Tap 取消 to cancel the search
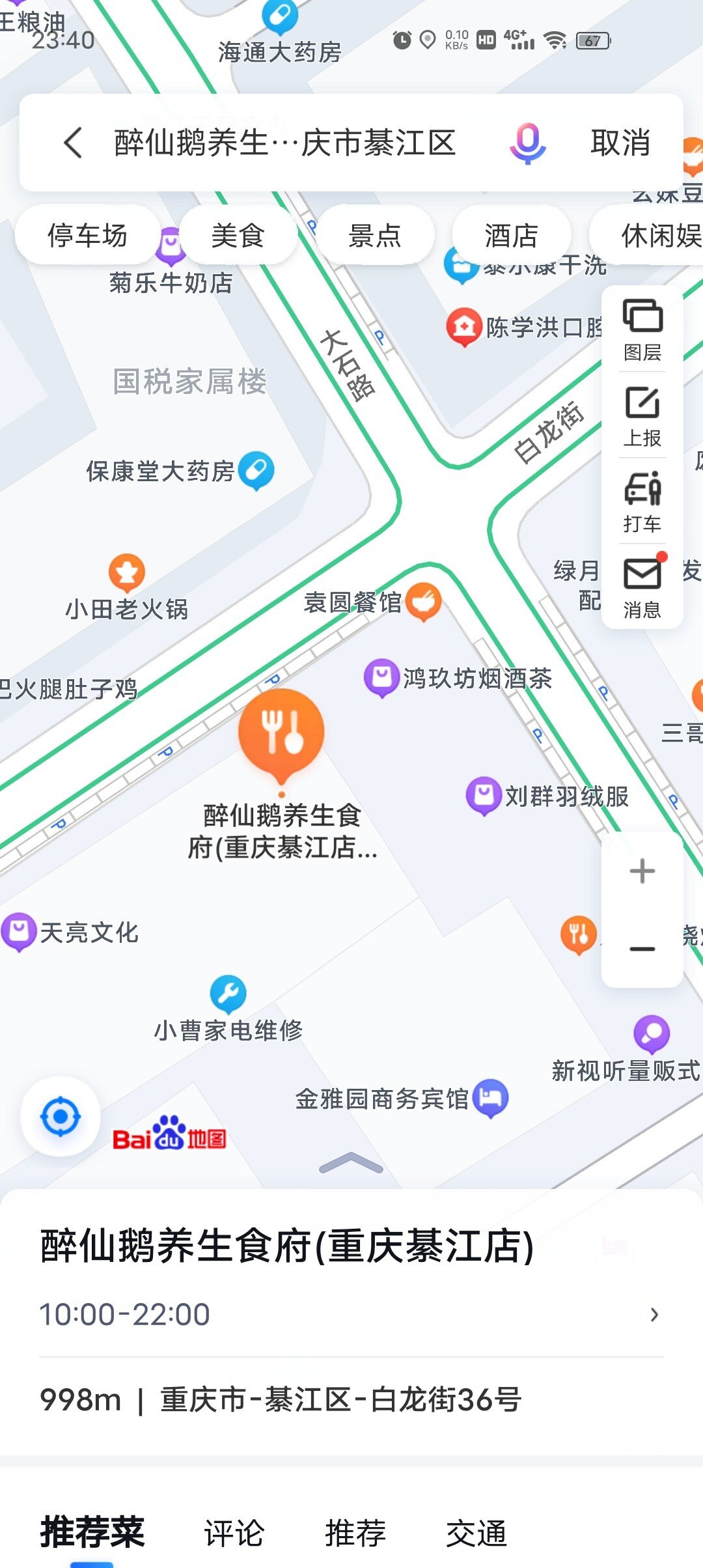The image size is (703, 1568). pyautogui.click(x=620, y=143)
